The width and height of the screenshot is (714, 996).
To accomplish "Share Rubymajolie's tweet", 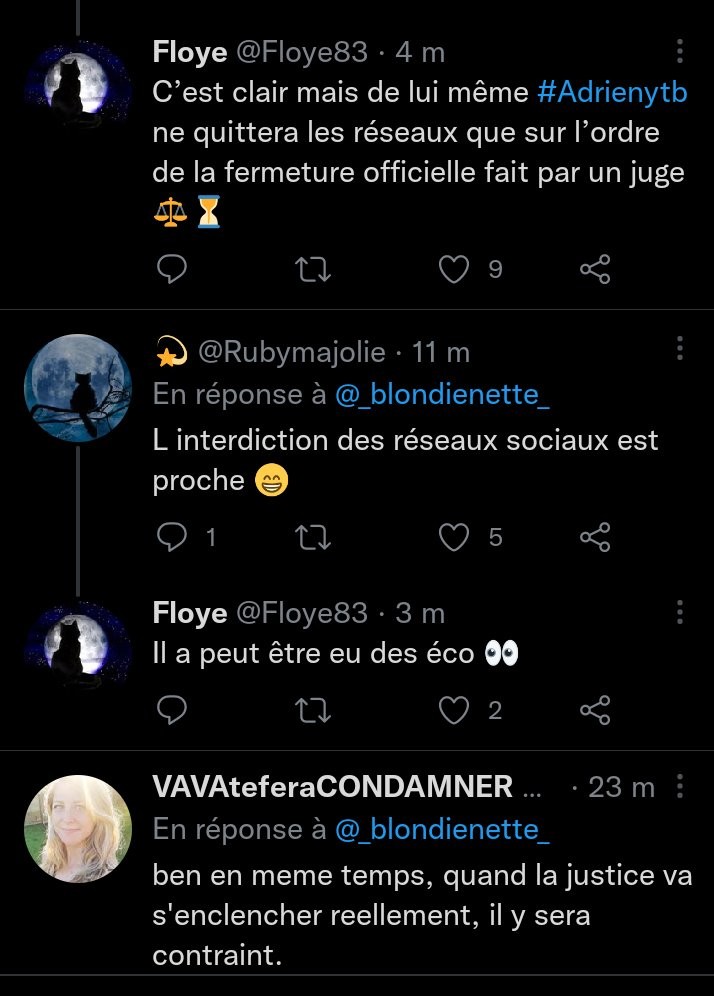I will 595,537.
